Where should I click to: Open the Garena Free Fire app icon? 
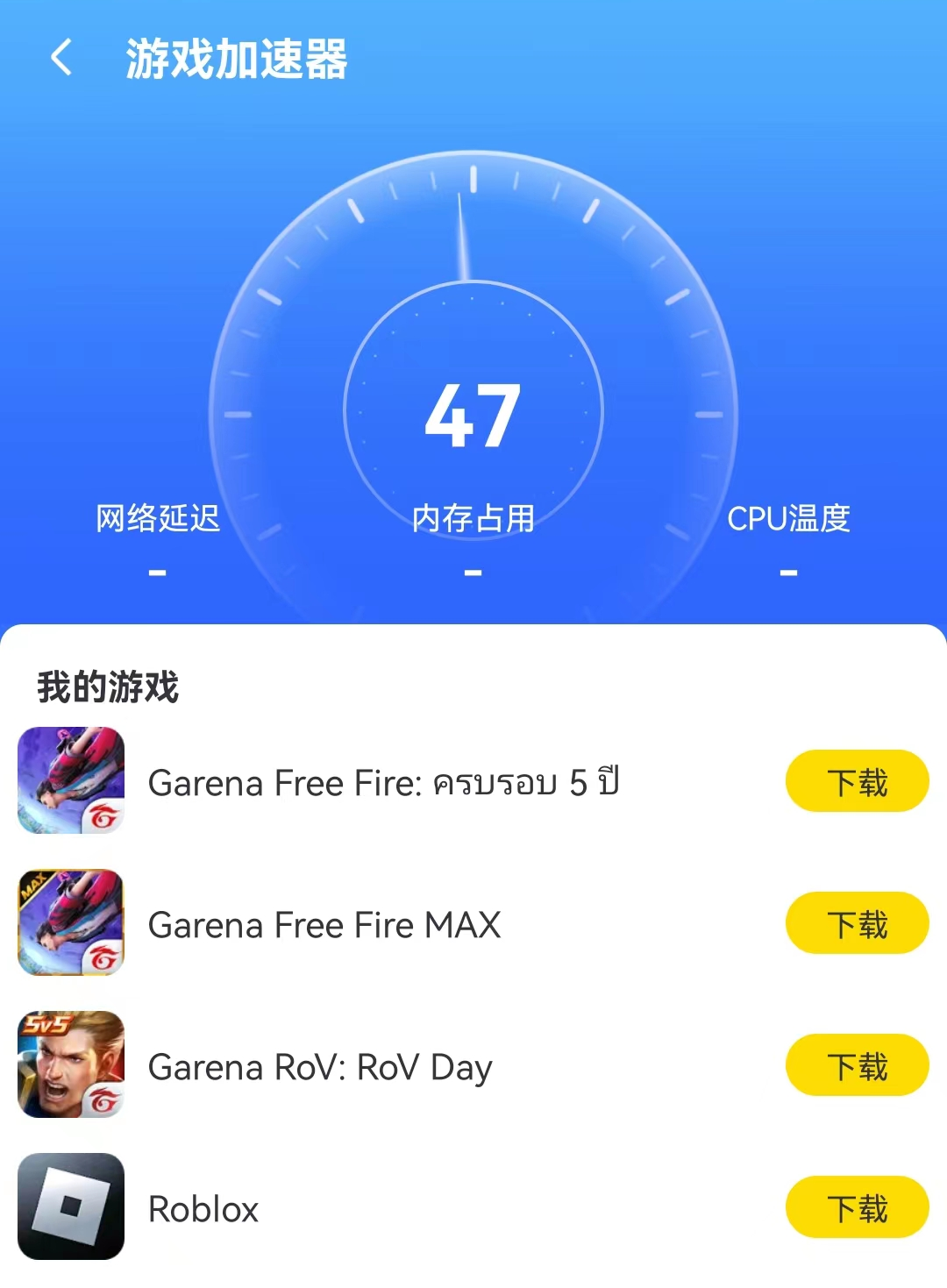69,780
